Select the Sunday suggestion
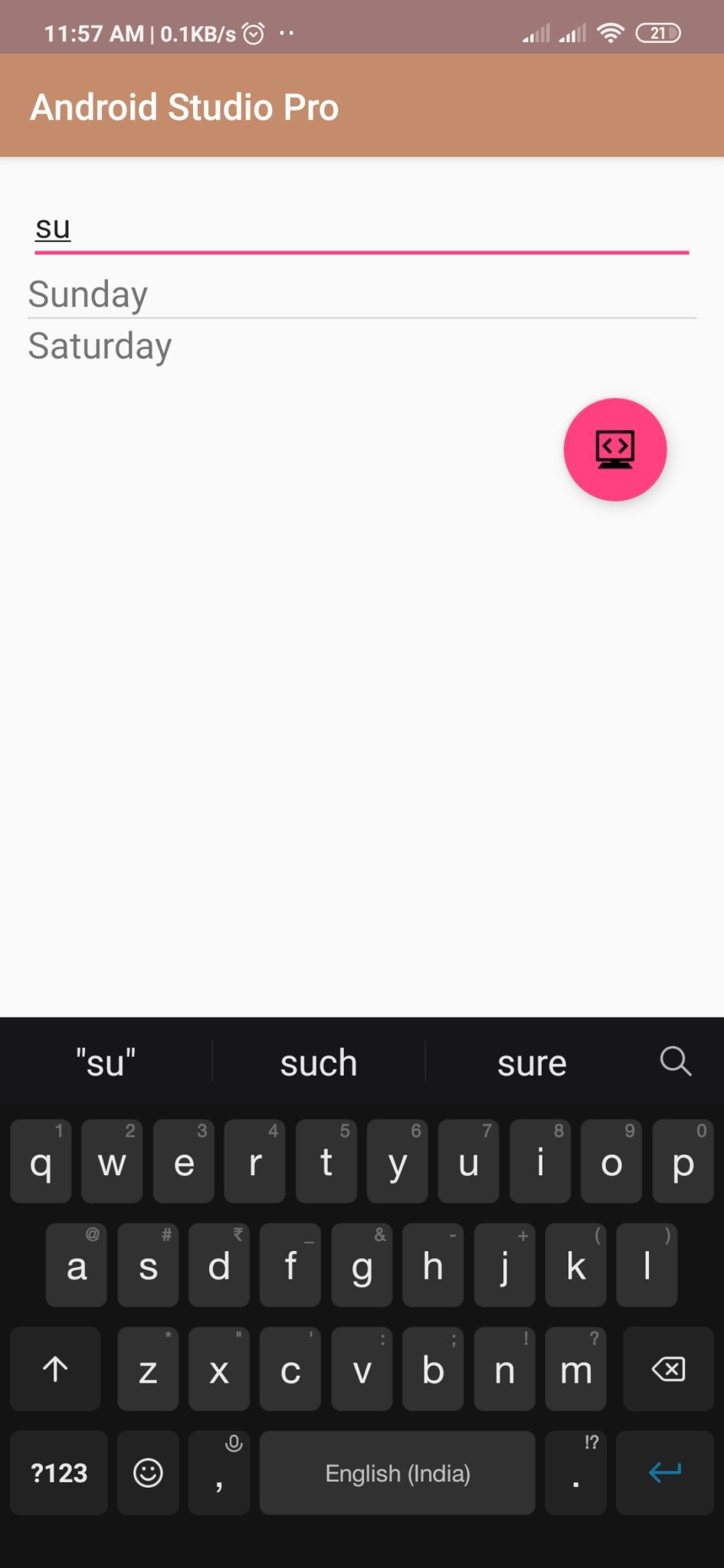 [x=362, y=294]
